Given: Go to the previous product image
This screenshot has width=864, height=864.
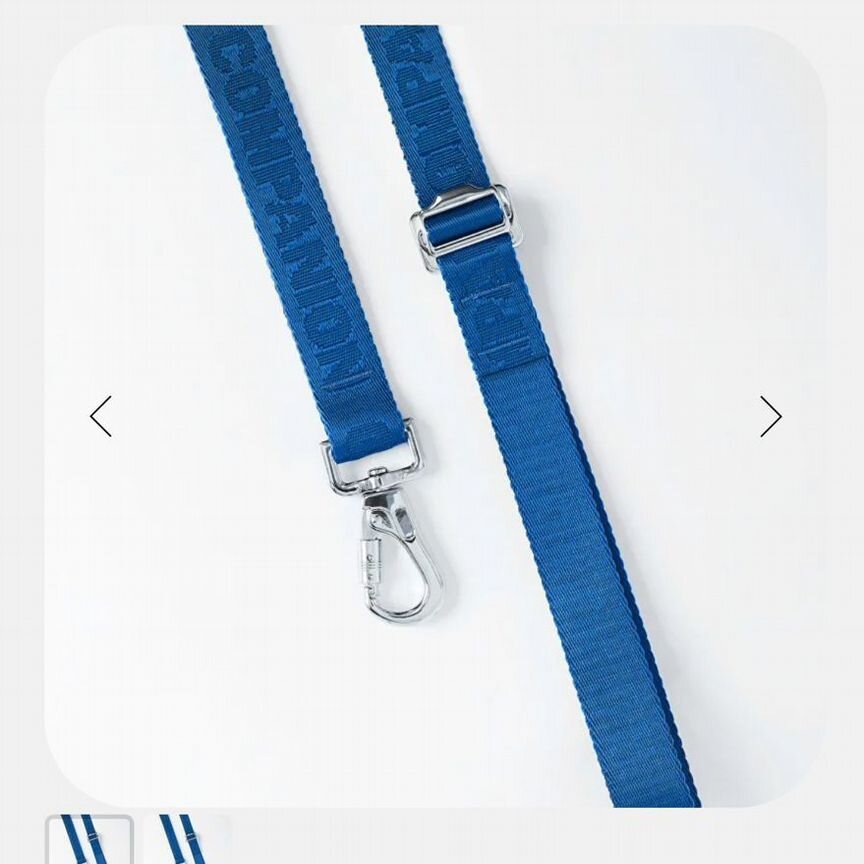Looking at the screenshot, I should coord(101,416).
